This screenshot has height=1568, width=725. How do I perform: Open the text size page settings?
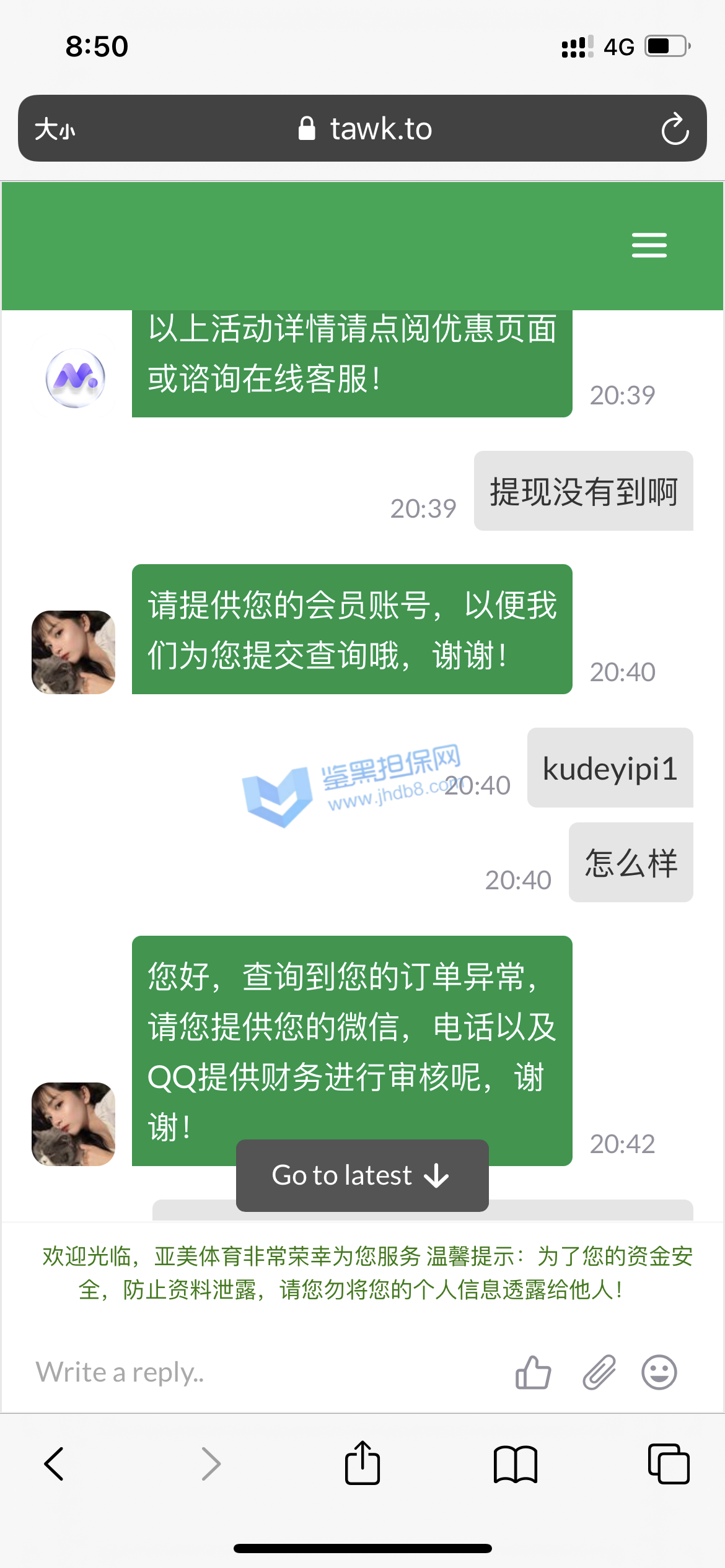[x=55, y=129]
